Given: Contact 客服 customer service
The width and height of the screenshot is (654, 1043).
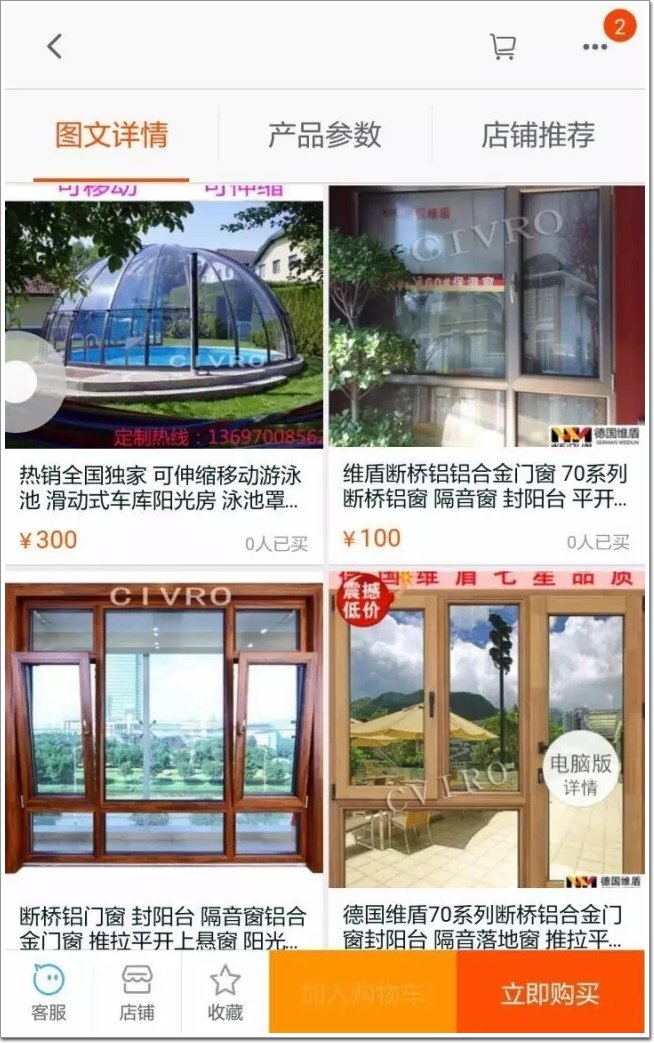Looking at the screenshot, I should (48, 992).
